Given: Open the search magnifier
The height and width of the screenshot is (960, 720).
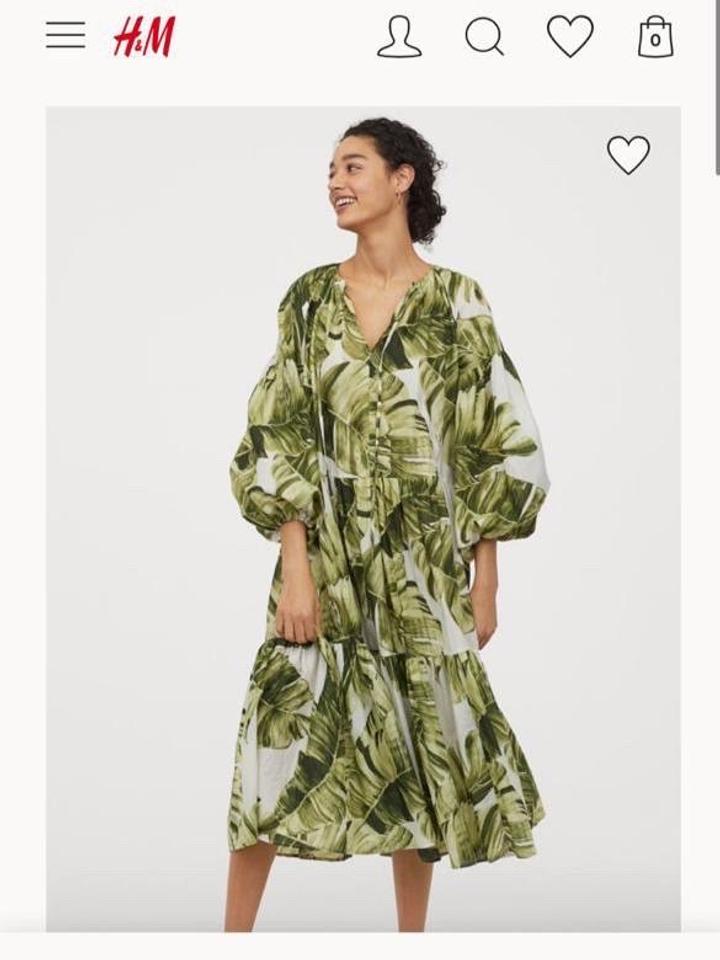Looking at the screenshot, I should point(484,38).
